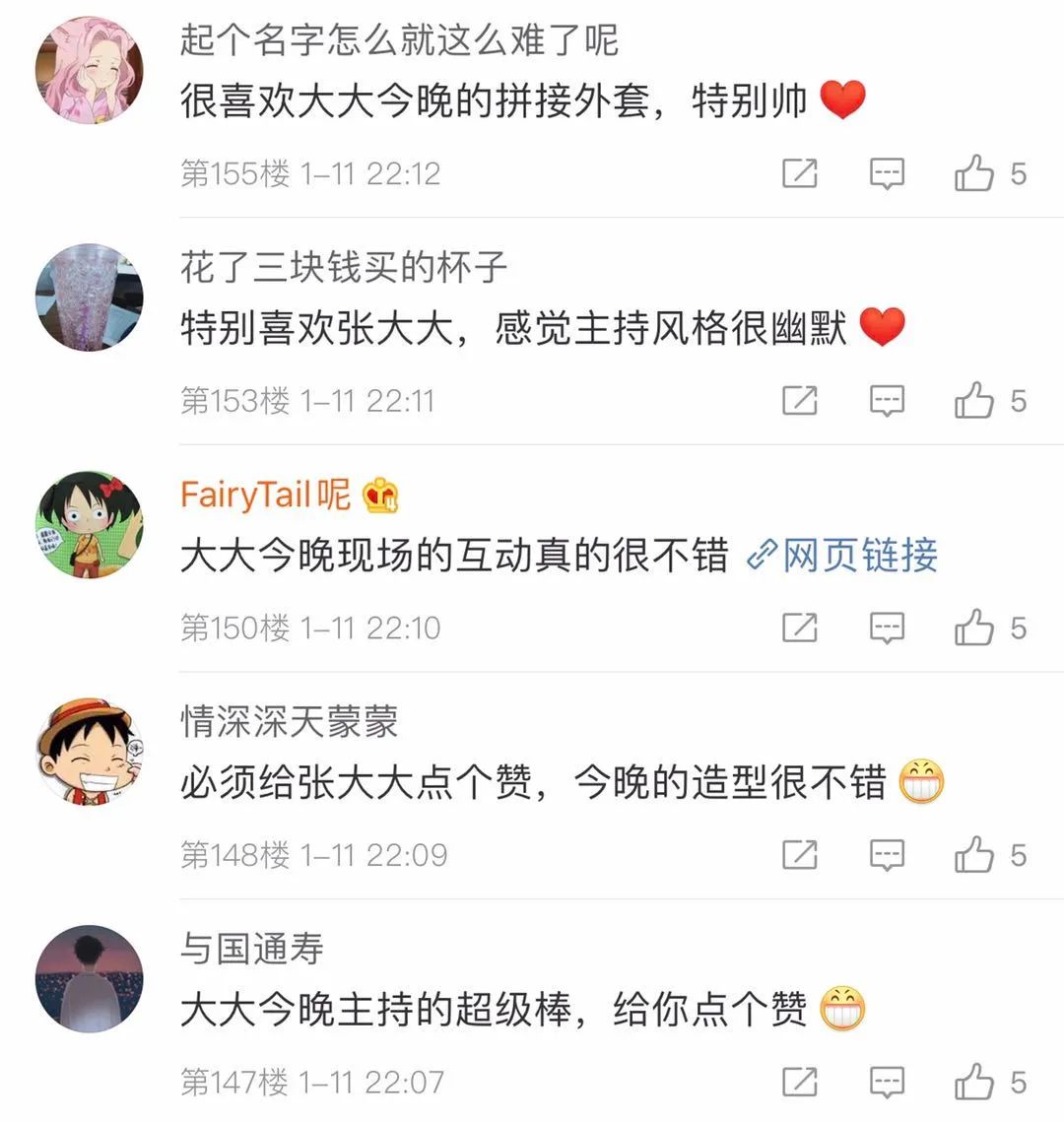Click the share icon on floor 148
Screen dimensions: 1064x1123
click(801, 854)
